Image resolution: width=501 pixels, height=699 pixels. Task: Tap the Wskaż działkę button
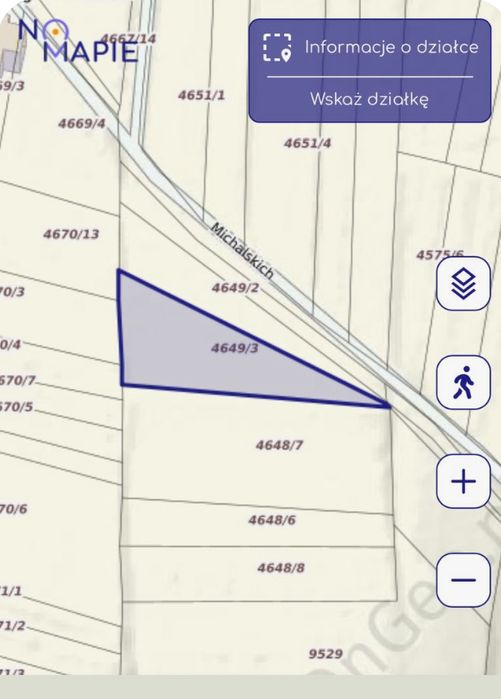370,99
